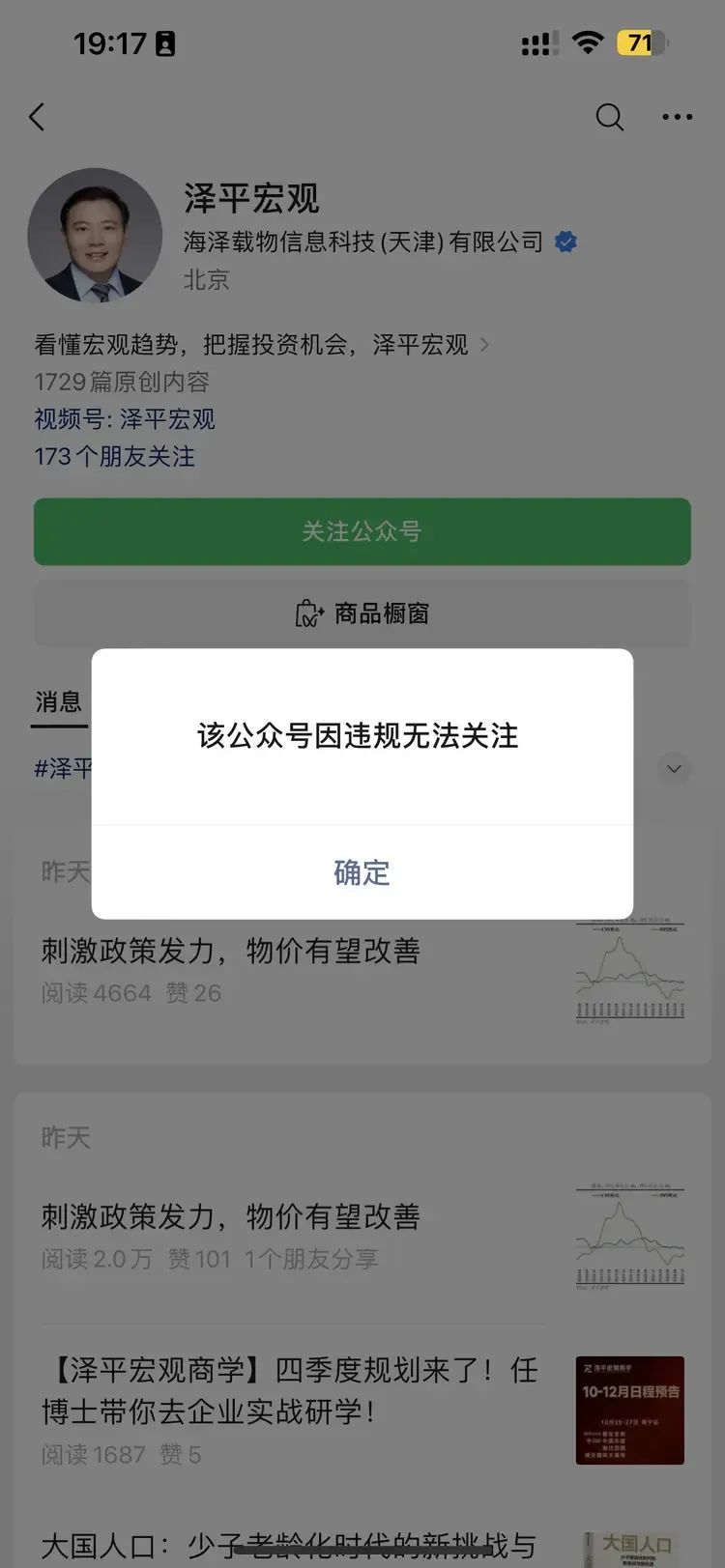Confirm the dialog by tapping 确定

pos(362,872)
